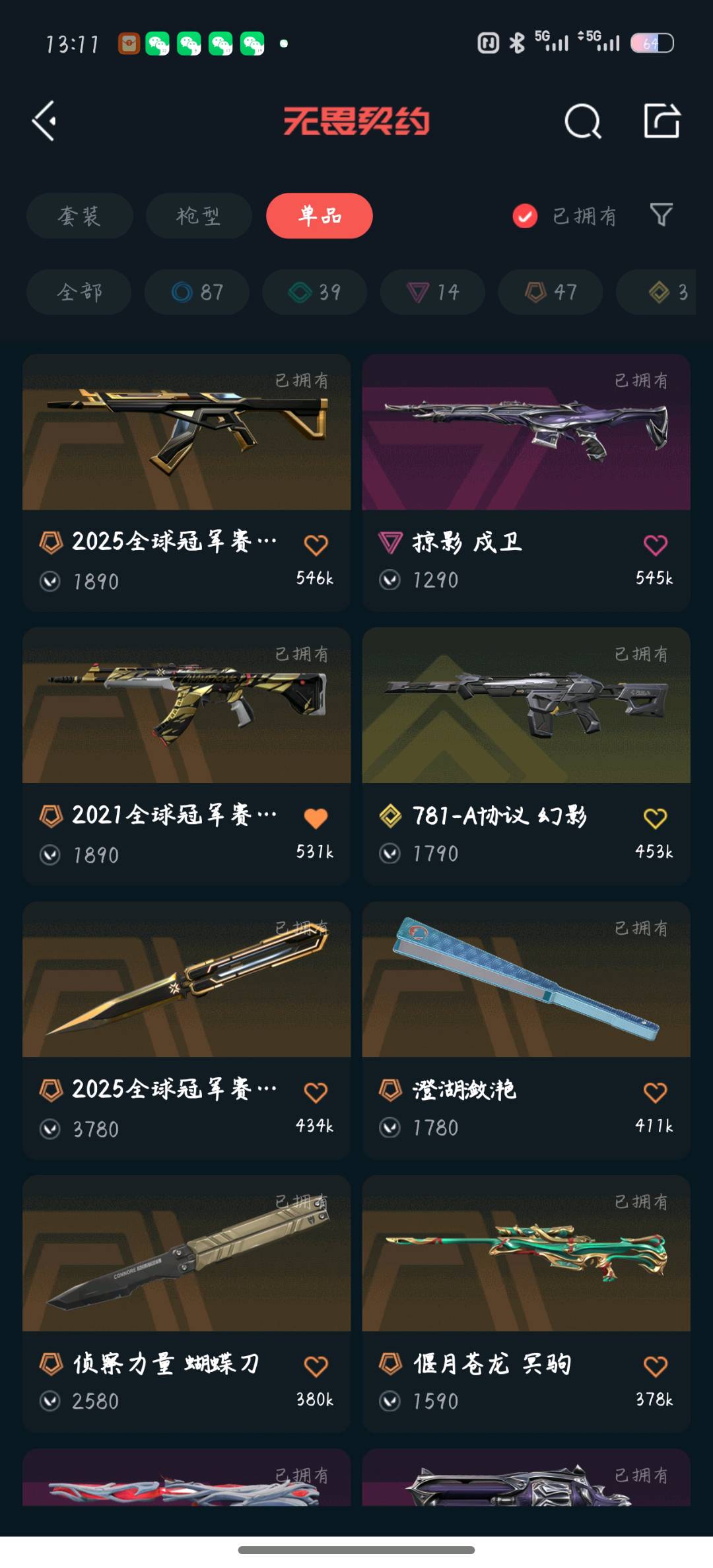Like the 781-A协议 幻影 skin

click(655, 819)
